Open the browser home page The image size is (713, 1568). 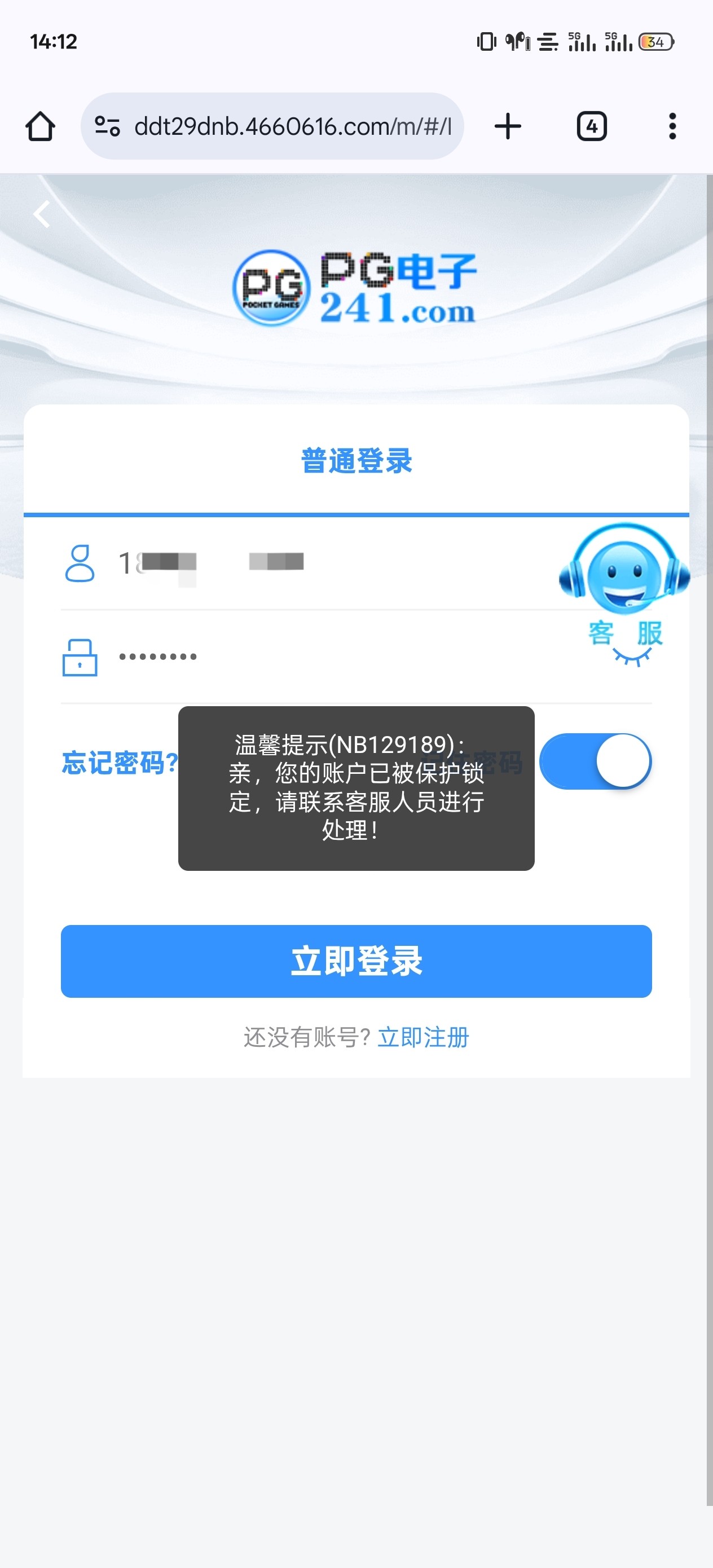point(40,126)
